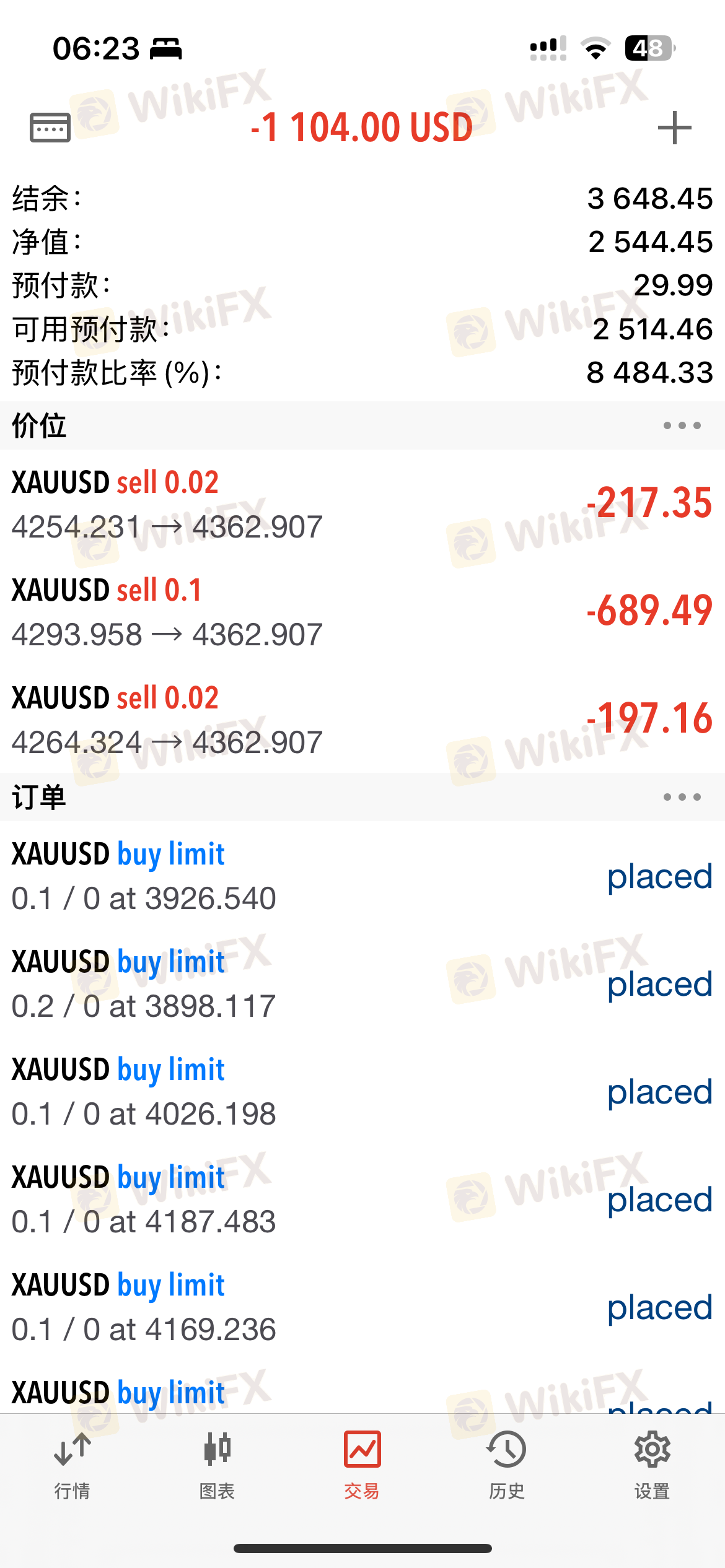Select the buy limit order at 4026.198

362,1091
